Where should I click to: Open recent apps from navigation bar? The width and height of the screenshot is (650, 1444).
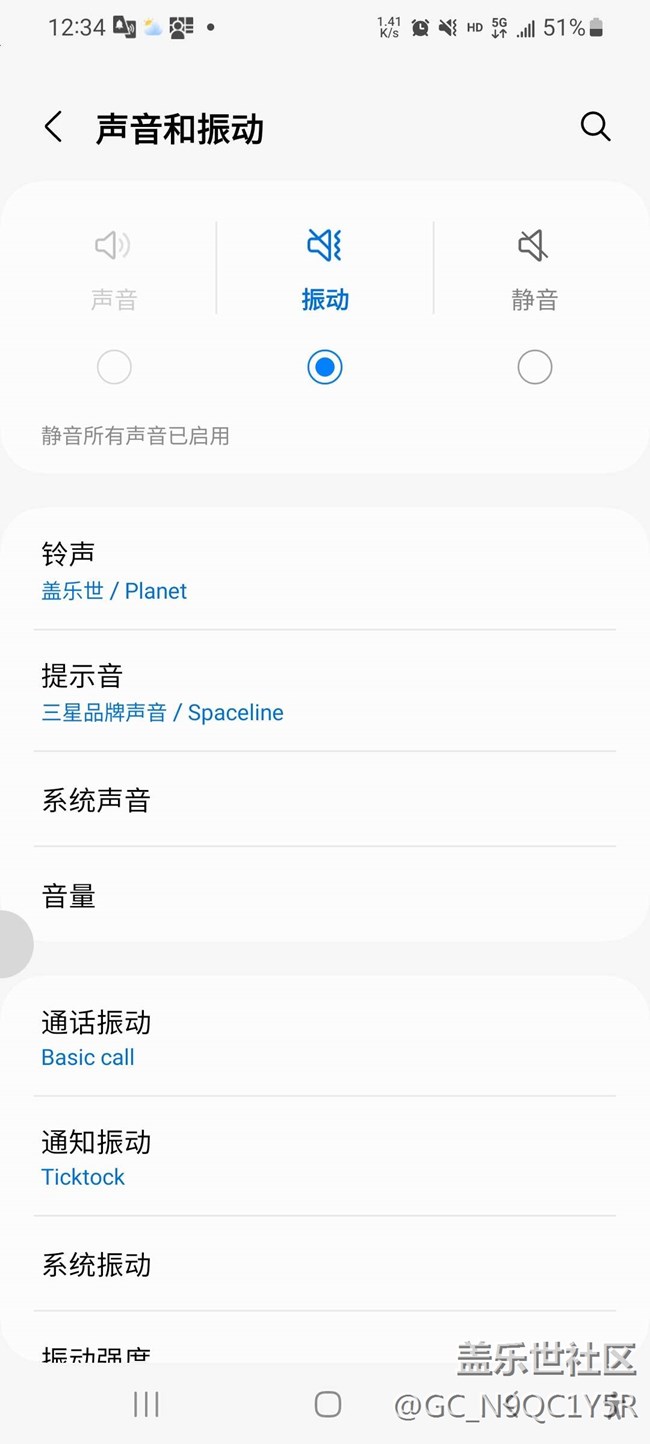click(x=146, y=1404)
